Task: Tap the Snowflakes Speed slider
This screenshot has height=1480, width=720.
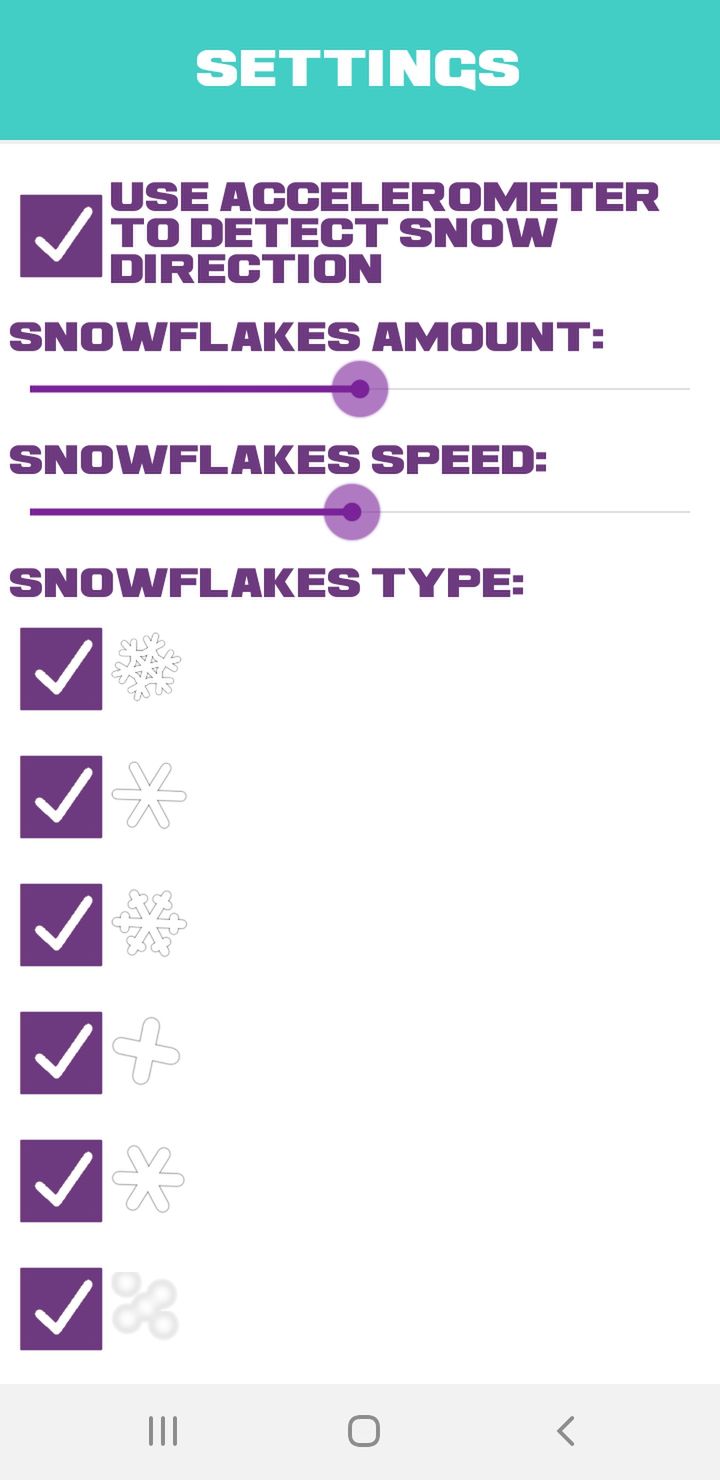Action: (360, 512)
